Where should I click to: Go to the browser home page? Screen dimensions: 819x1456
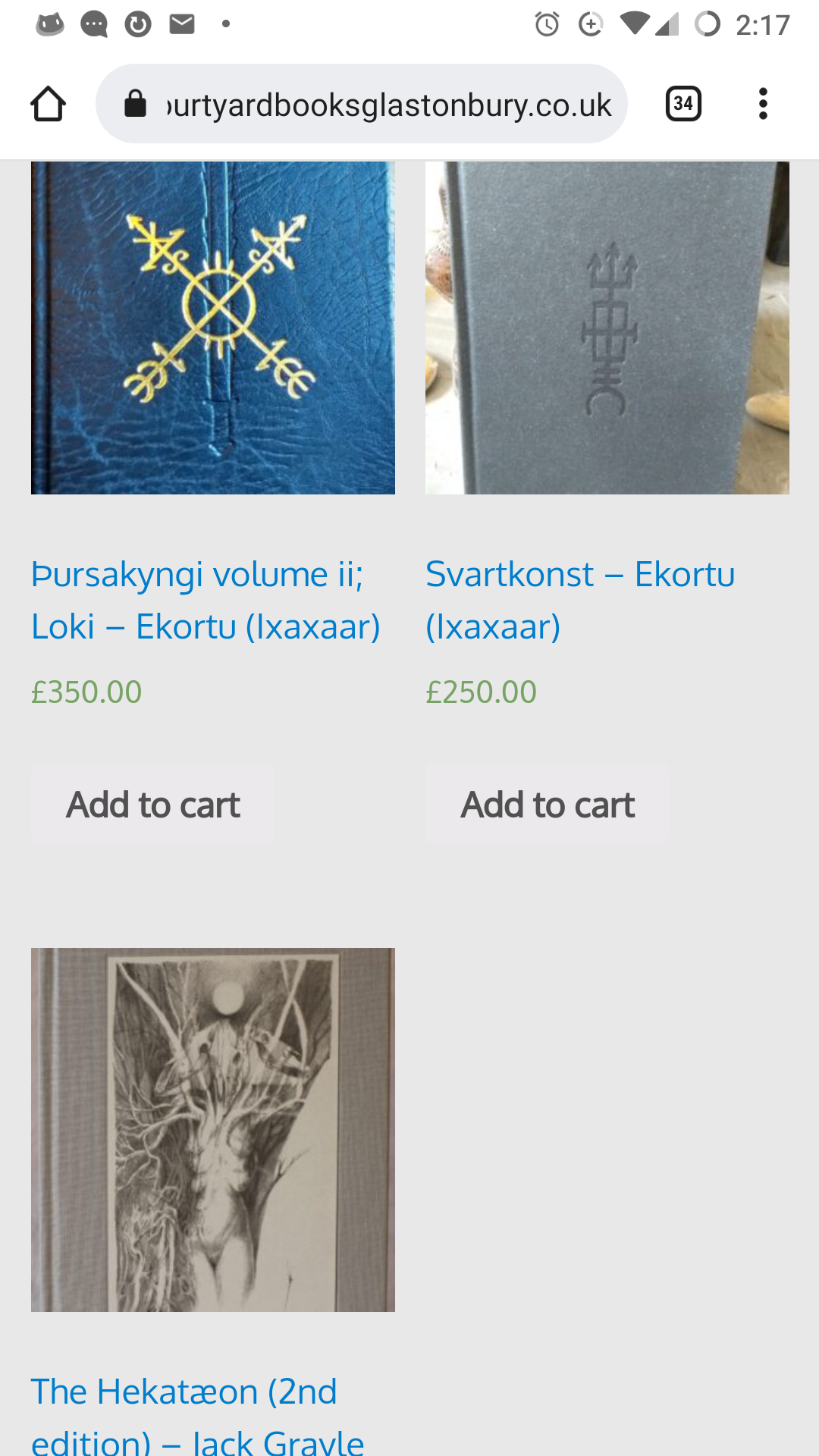pyautogui.click(x=48, y=104)
